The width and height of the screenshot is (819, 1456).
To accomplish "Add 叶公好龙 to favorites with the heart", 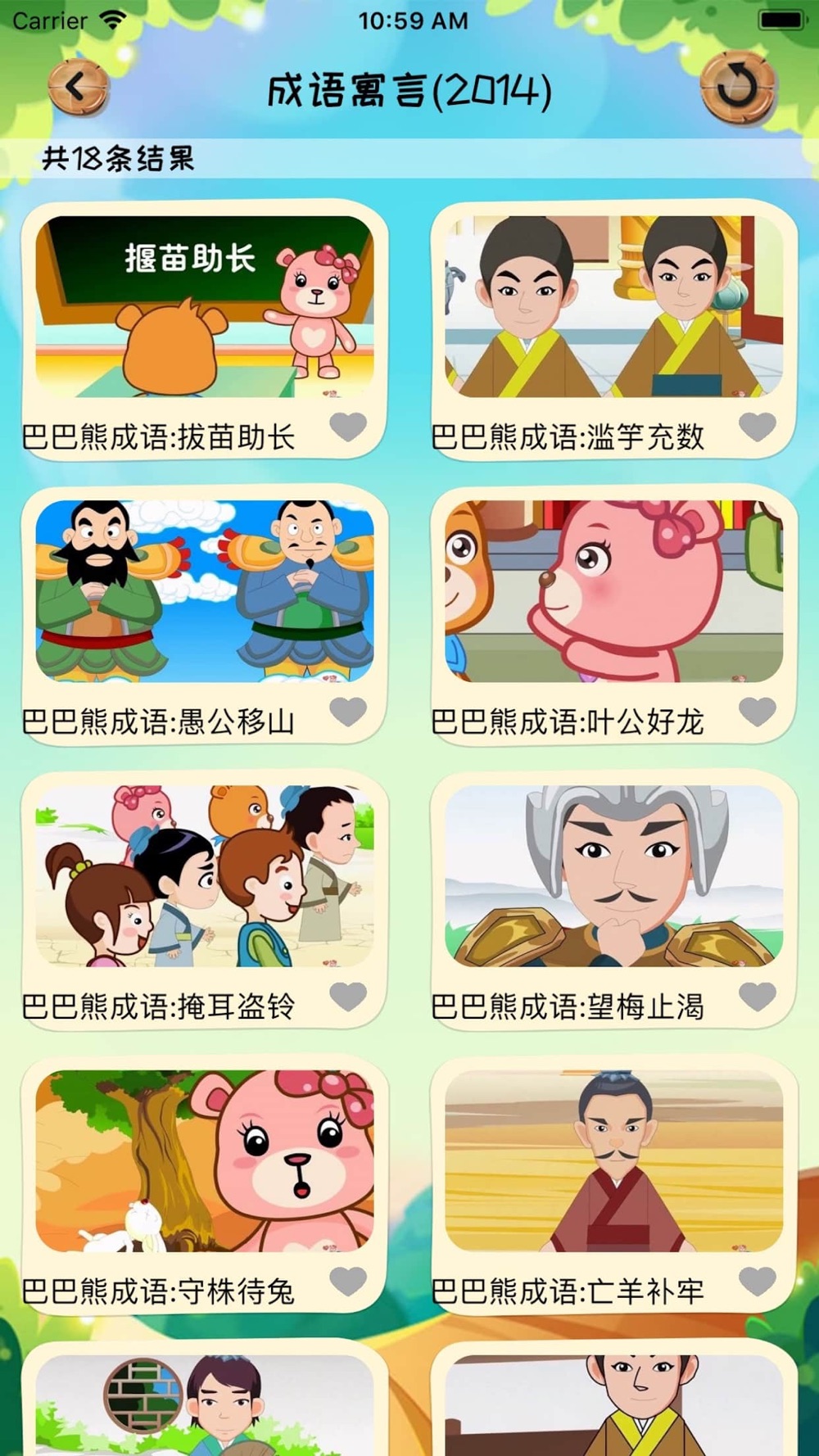I will [758, 712].
